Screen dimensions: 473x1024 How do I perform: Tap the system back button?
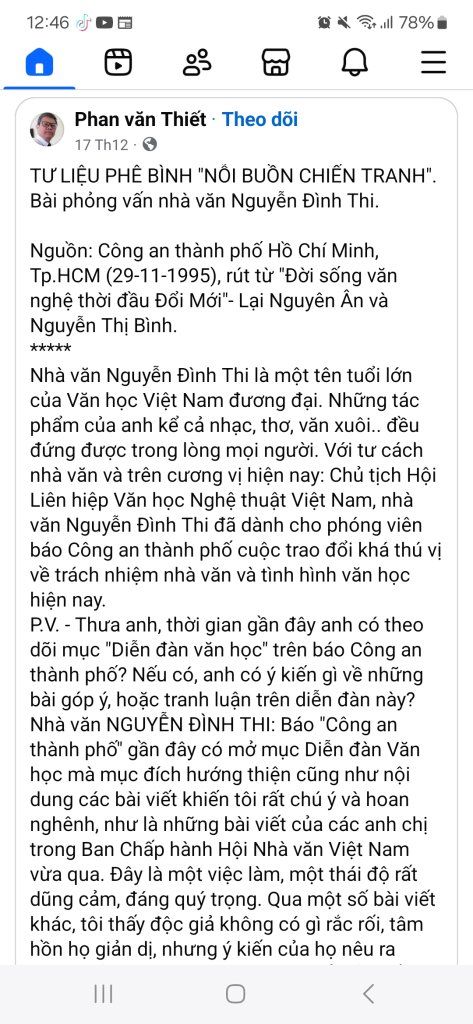(368, 994)
